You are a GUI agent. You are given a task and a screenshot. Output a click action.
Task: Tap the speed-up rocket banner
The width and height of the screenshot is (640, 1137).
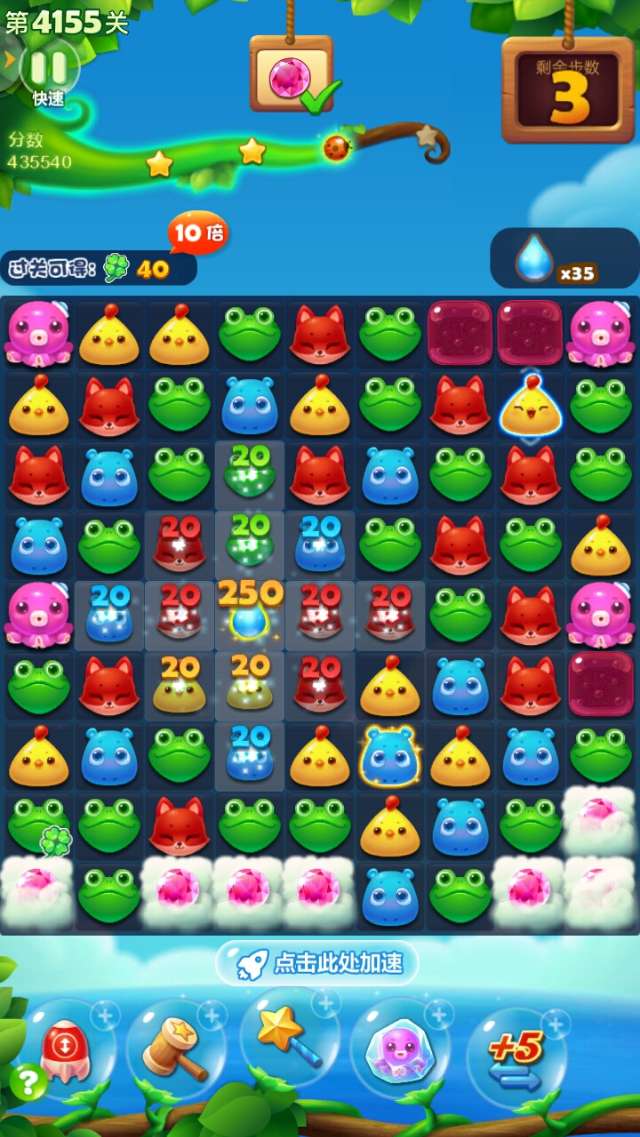(x=318, y=963)
